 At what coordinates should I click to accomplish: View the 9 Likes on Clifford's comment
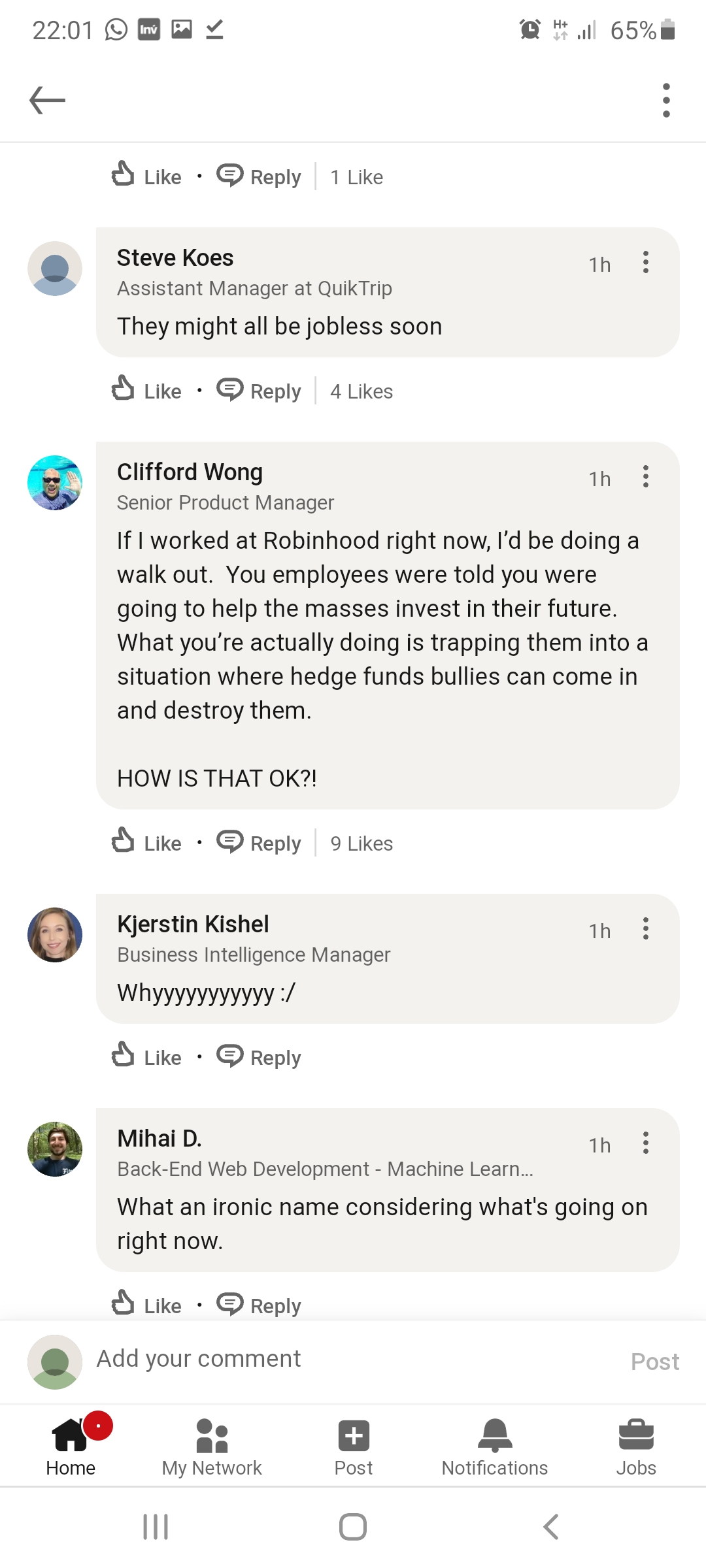point(361,843)
